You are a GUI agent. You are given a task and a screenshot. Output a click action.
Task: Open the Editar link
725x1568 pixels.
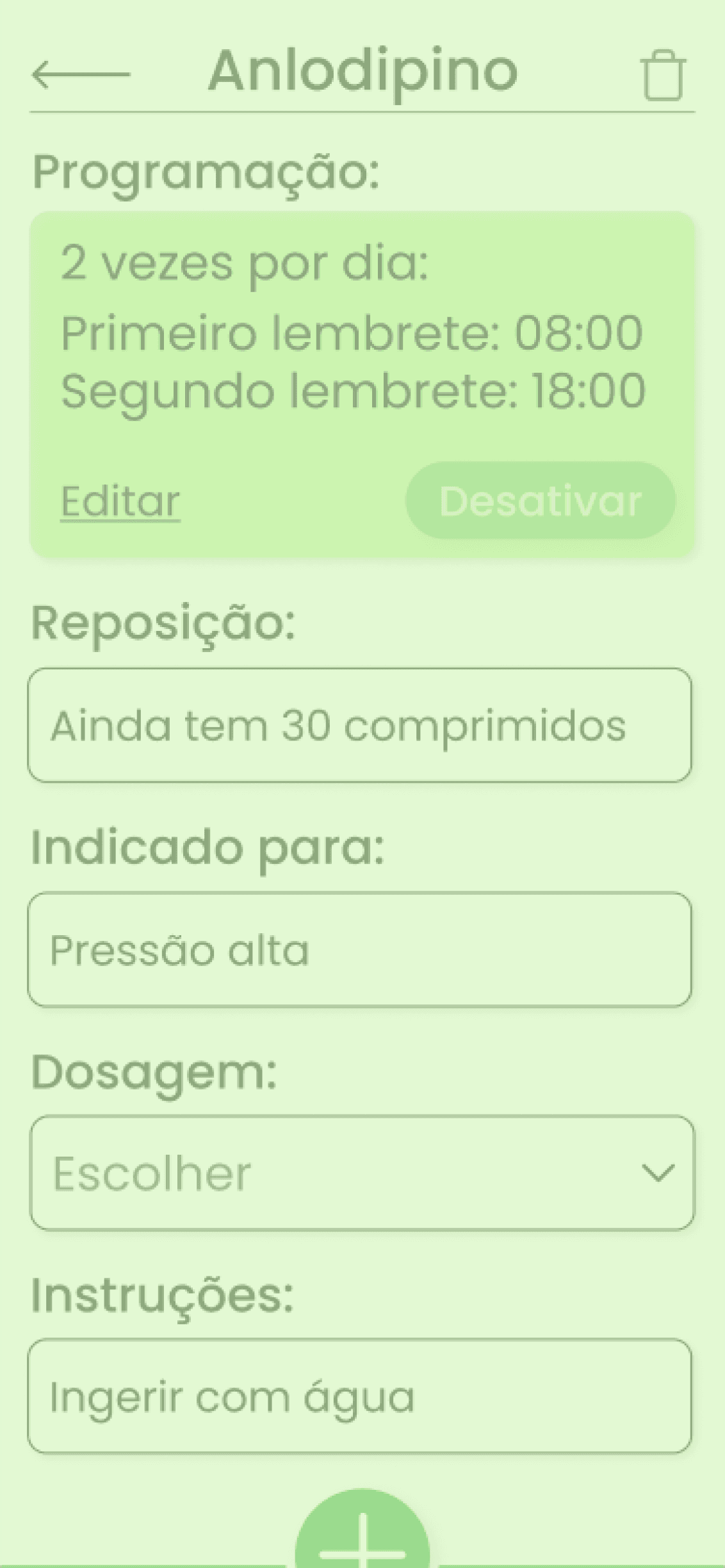click(120, 501)
